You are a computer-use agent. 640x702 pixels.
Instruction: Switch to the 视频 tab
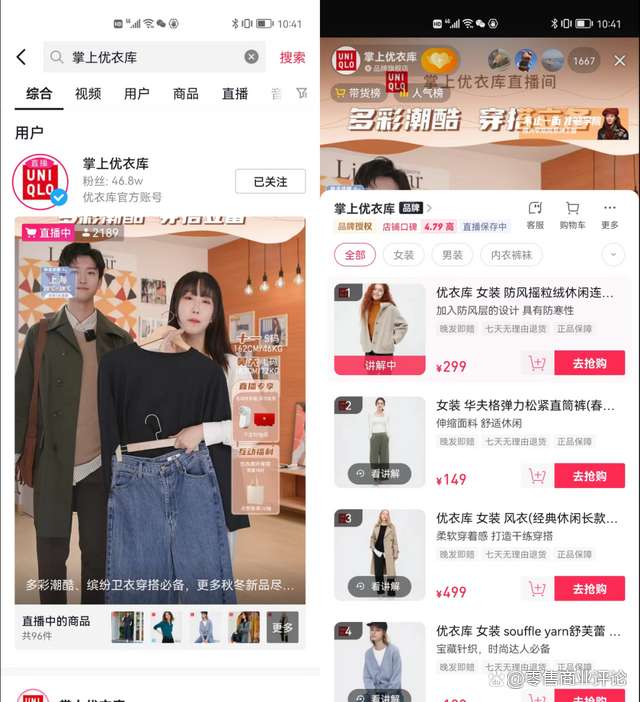(88, 93)
